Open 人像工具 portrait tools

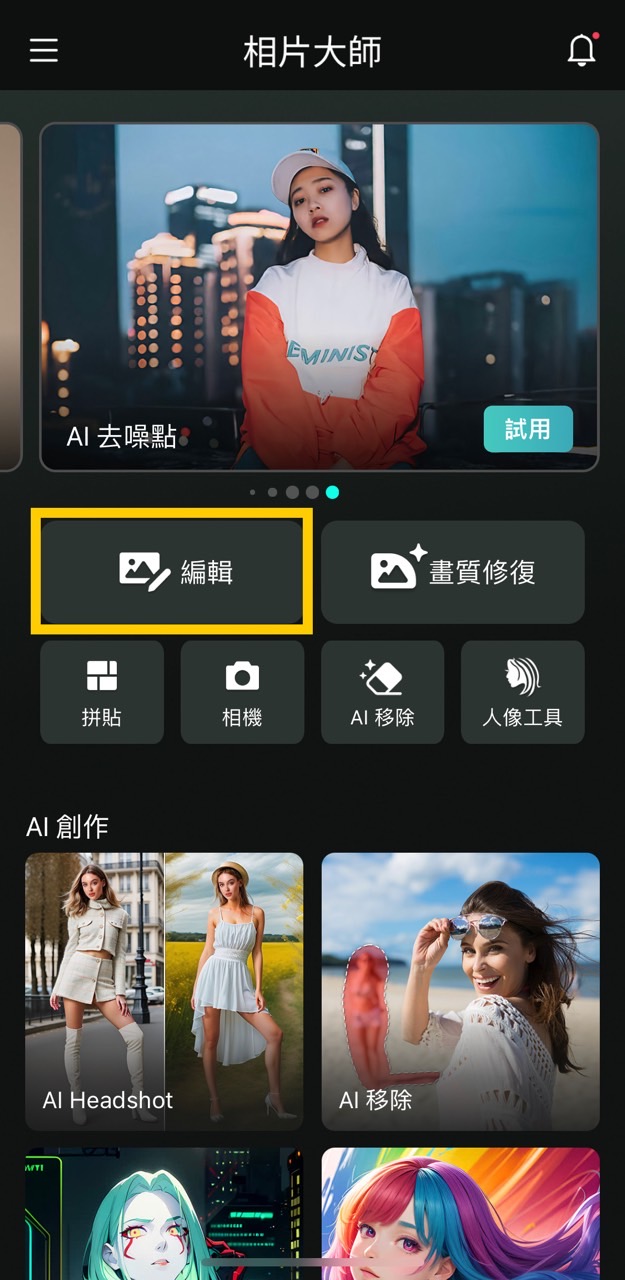(x=522, y=692)
